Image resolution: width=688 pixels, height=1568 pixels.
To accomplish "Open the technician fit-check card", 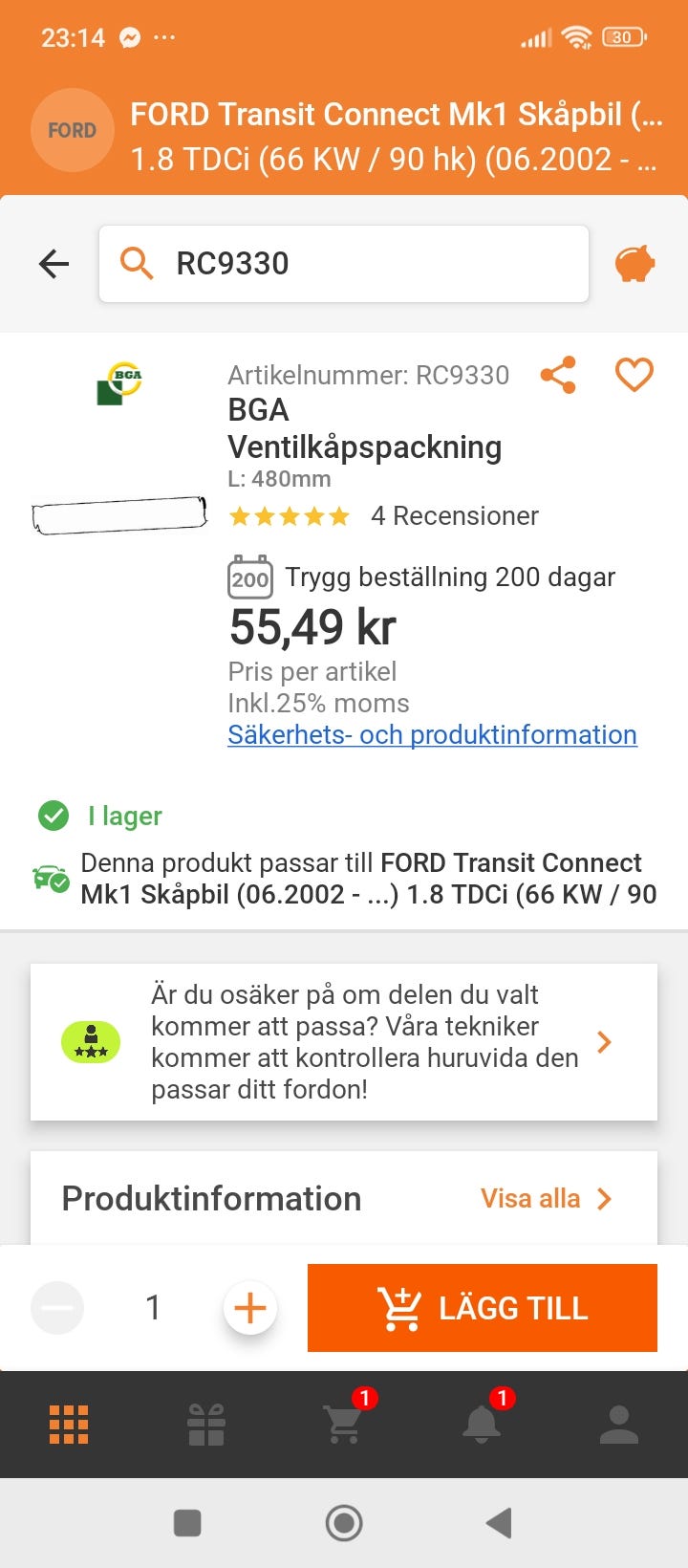I will pos(344,1042).
